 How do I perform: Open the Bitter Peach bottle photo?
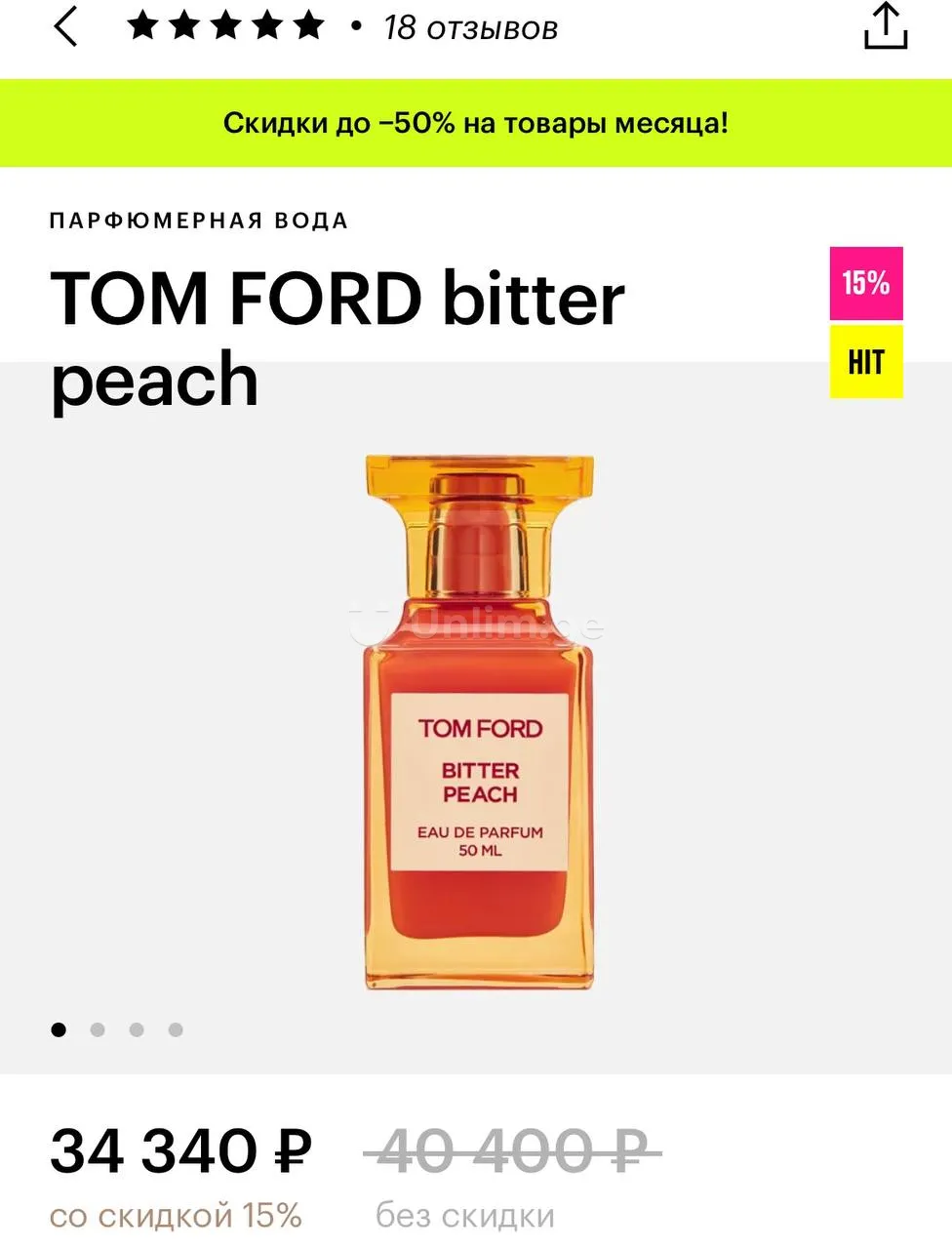click(x=479, y=722)
